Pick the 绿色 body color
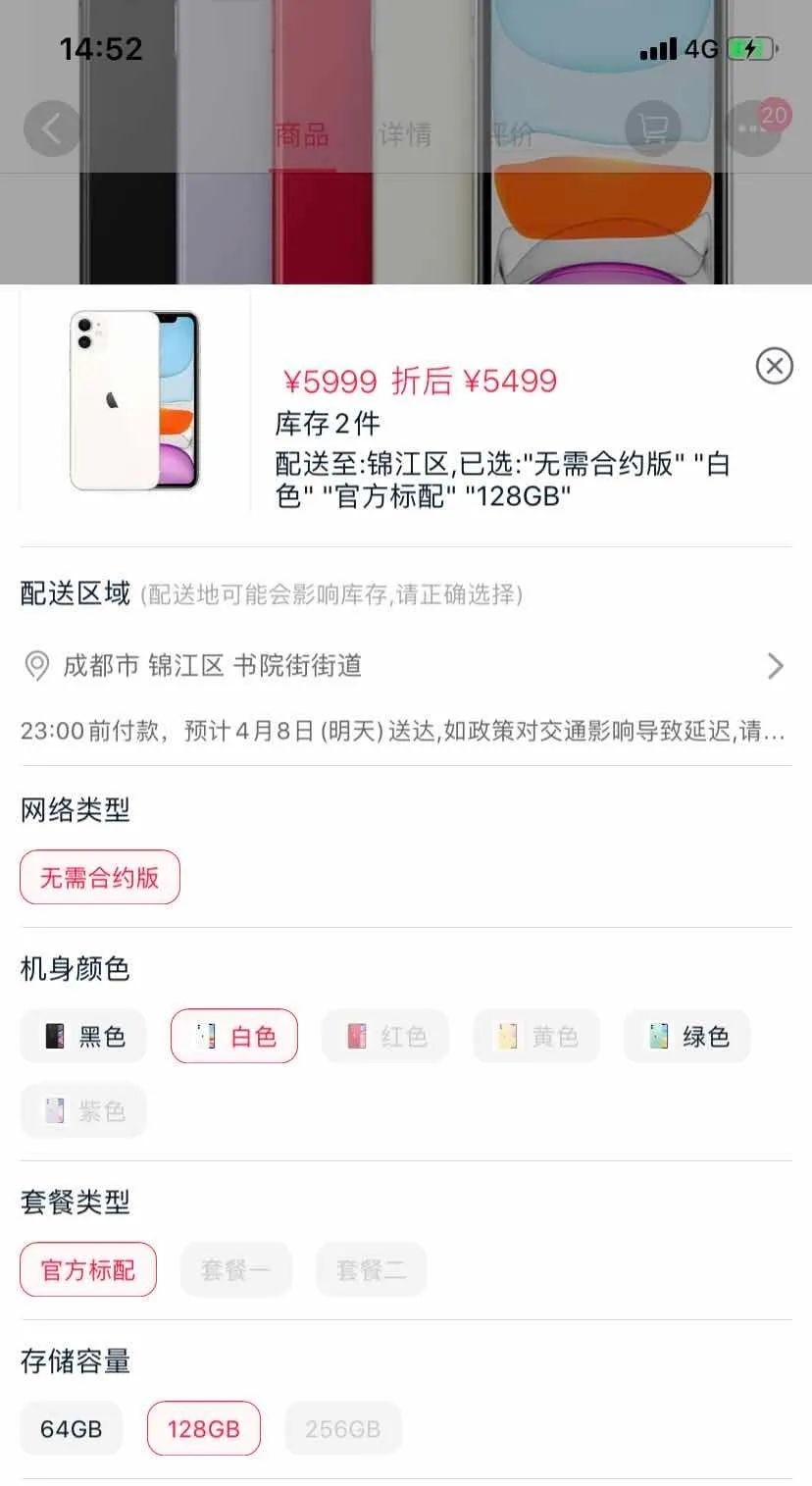812x1486 pixels. [686, 1036]
